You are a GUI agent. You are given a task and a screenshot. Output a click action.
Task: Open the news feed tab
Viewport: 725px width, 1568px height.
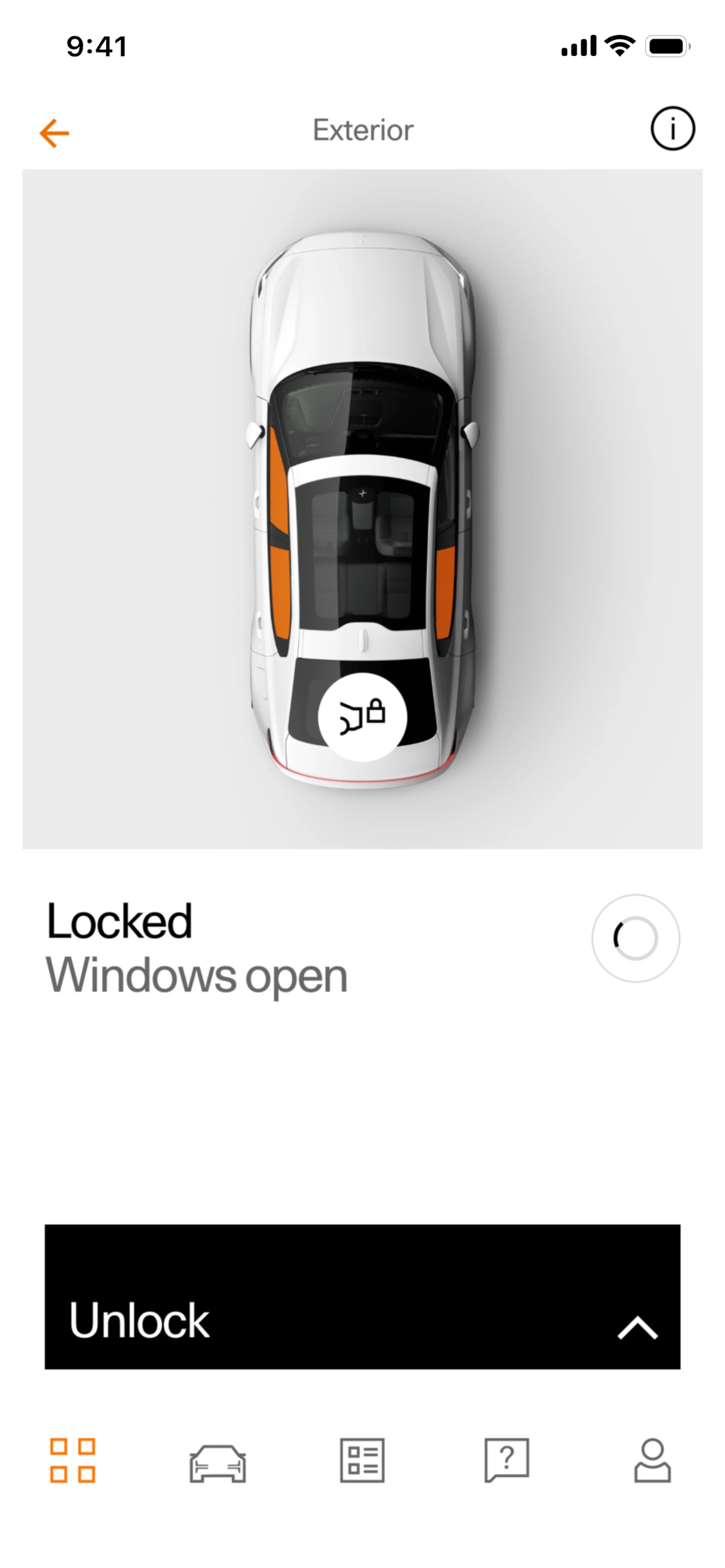362,1460
